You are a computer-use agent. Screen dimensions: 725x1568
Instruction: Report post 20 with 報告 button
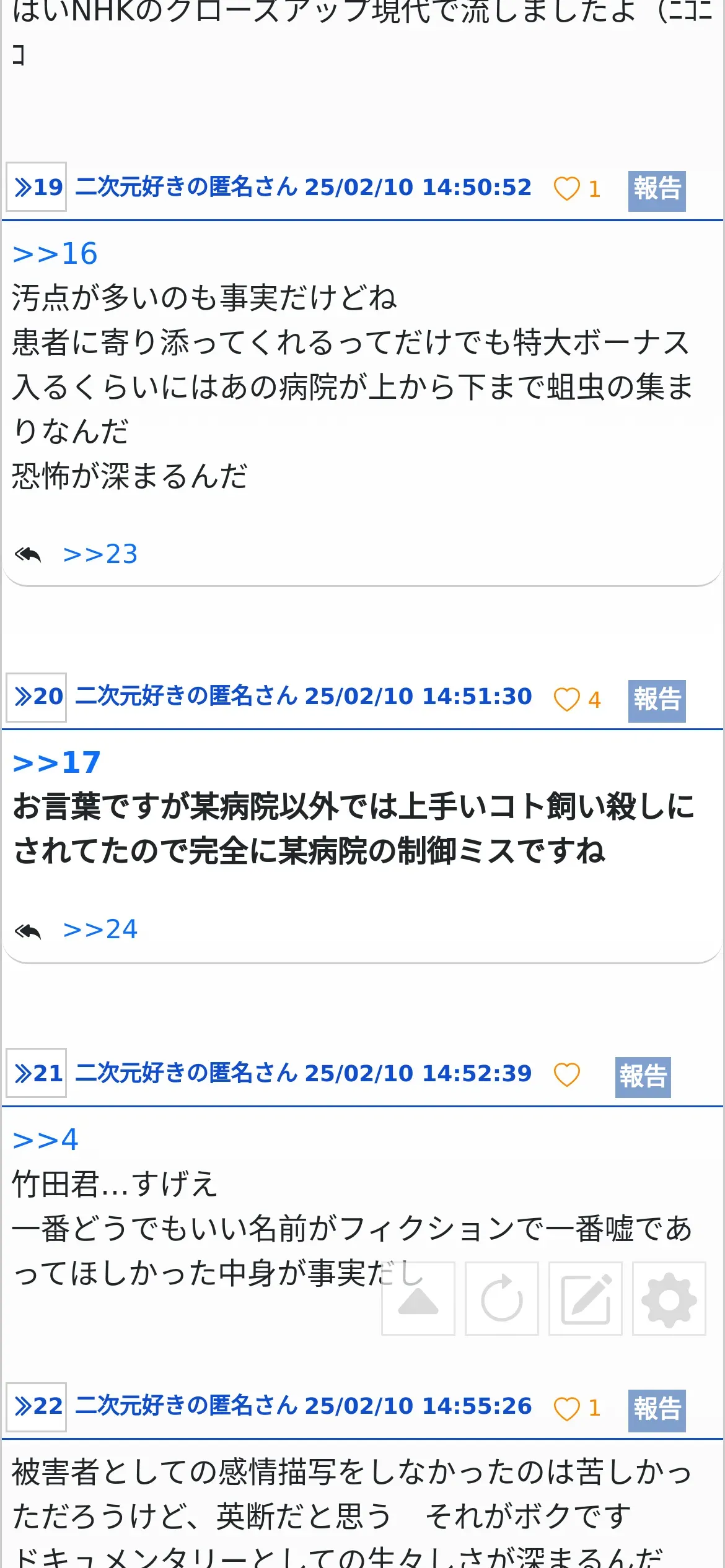(656, 700)
